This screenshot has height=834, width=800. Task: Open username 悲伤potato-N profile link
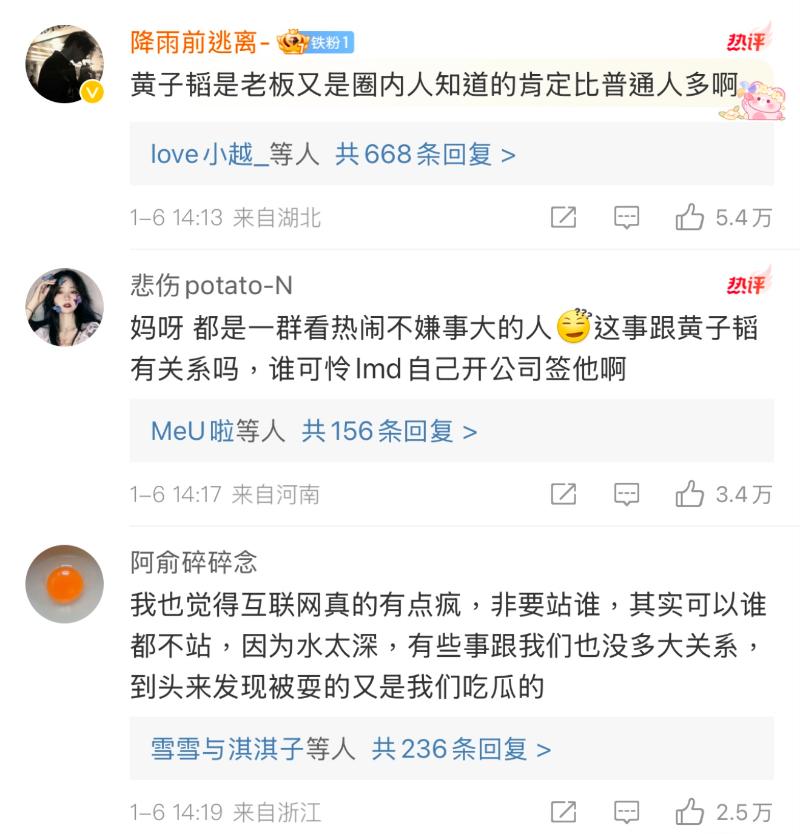click(x=212, y=285)
